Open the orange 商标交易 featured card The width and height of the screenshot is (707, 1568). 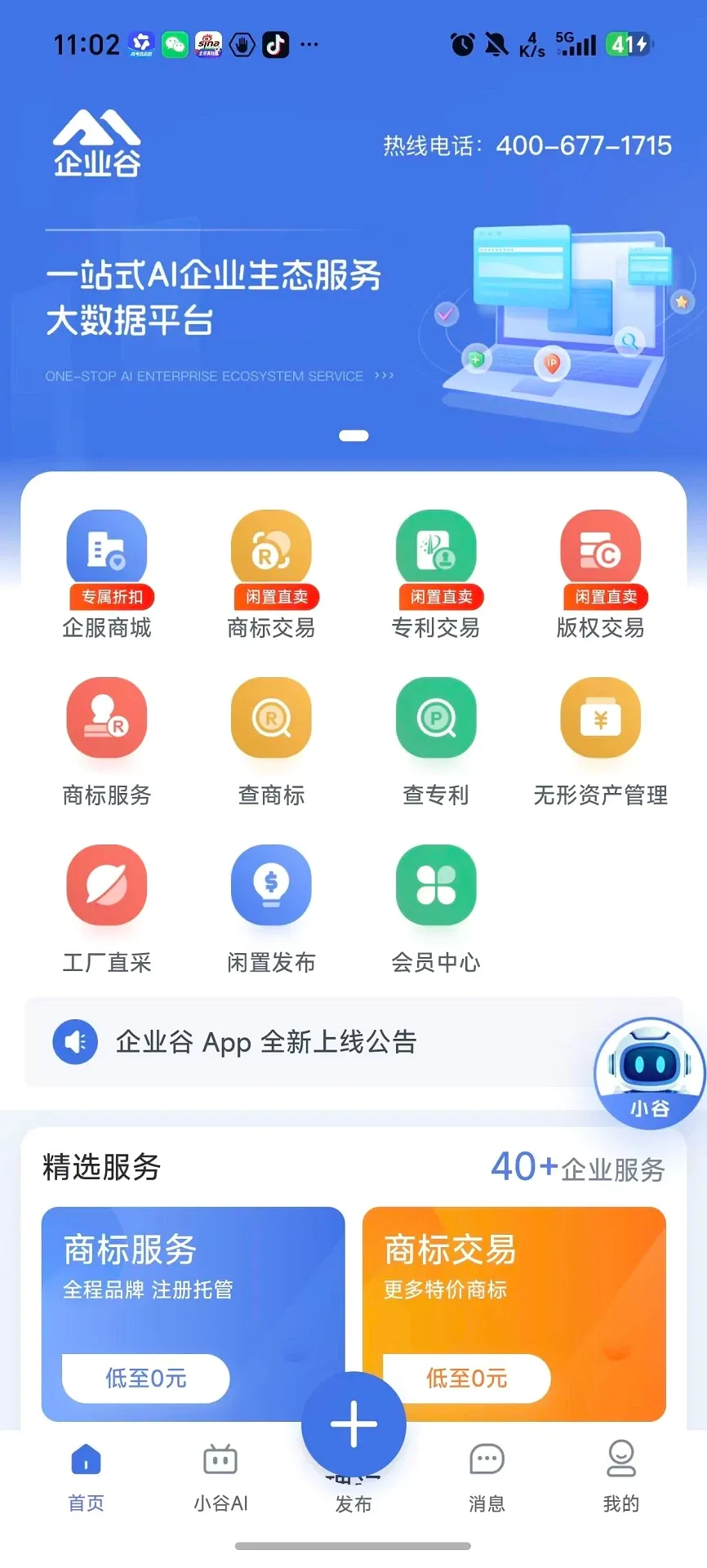coord(514,1313)
